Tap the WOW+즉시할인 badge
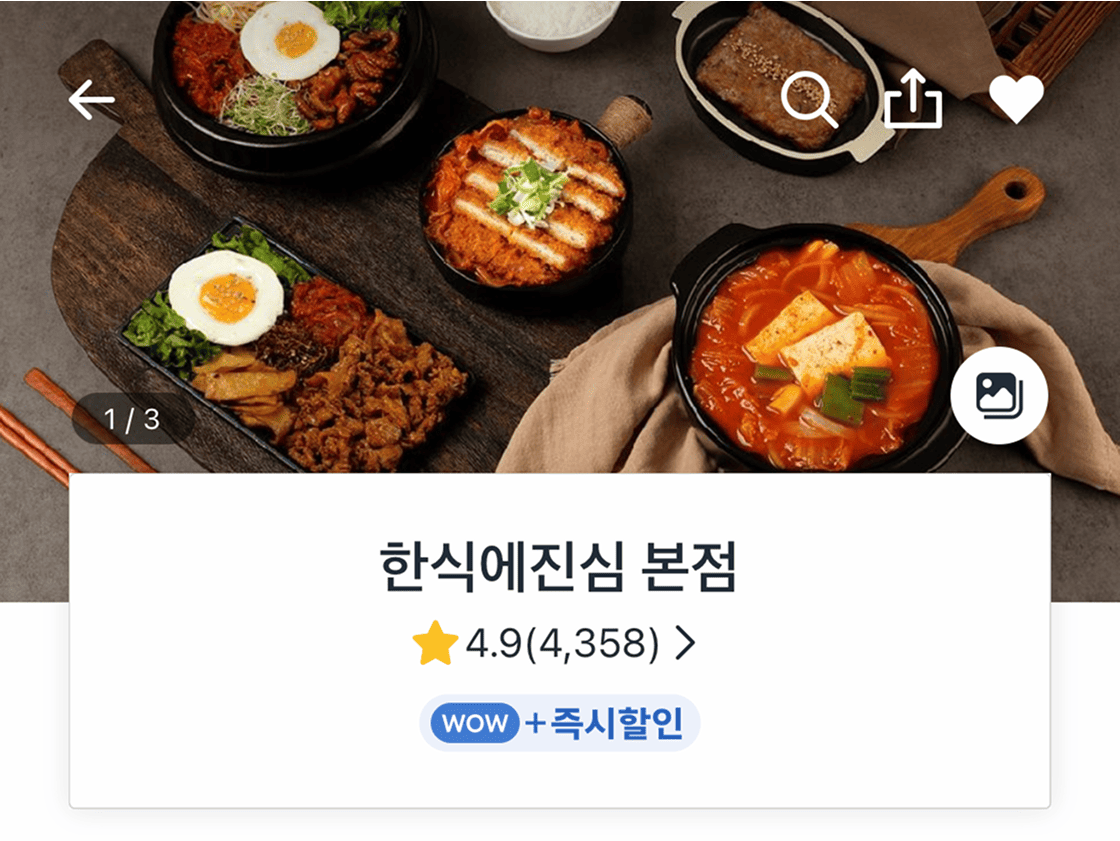This screenshot has height=841, width=1120. point(559,723)
